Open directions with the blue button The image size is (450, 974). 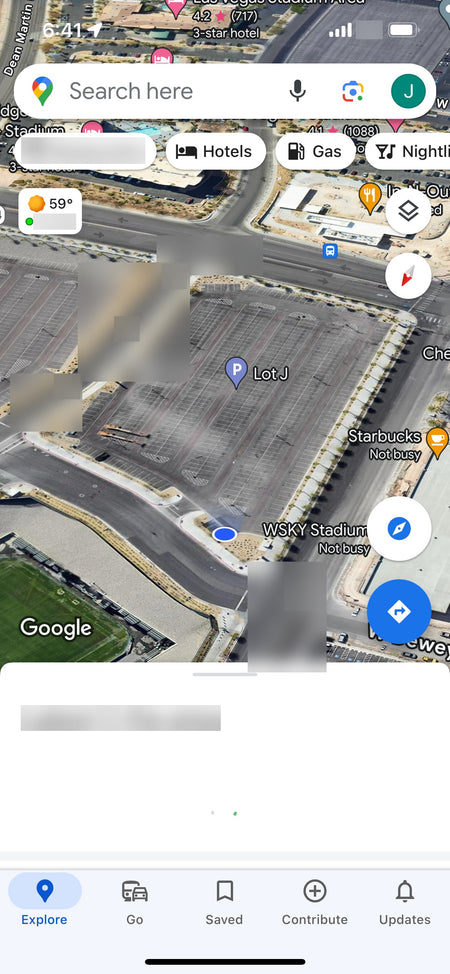pos(398,611)
